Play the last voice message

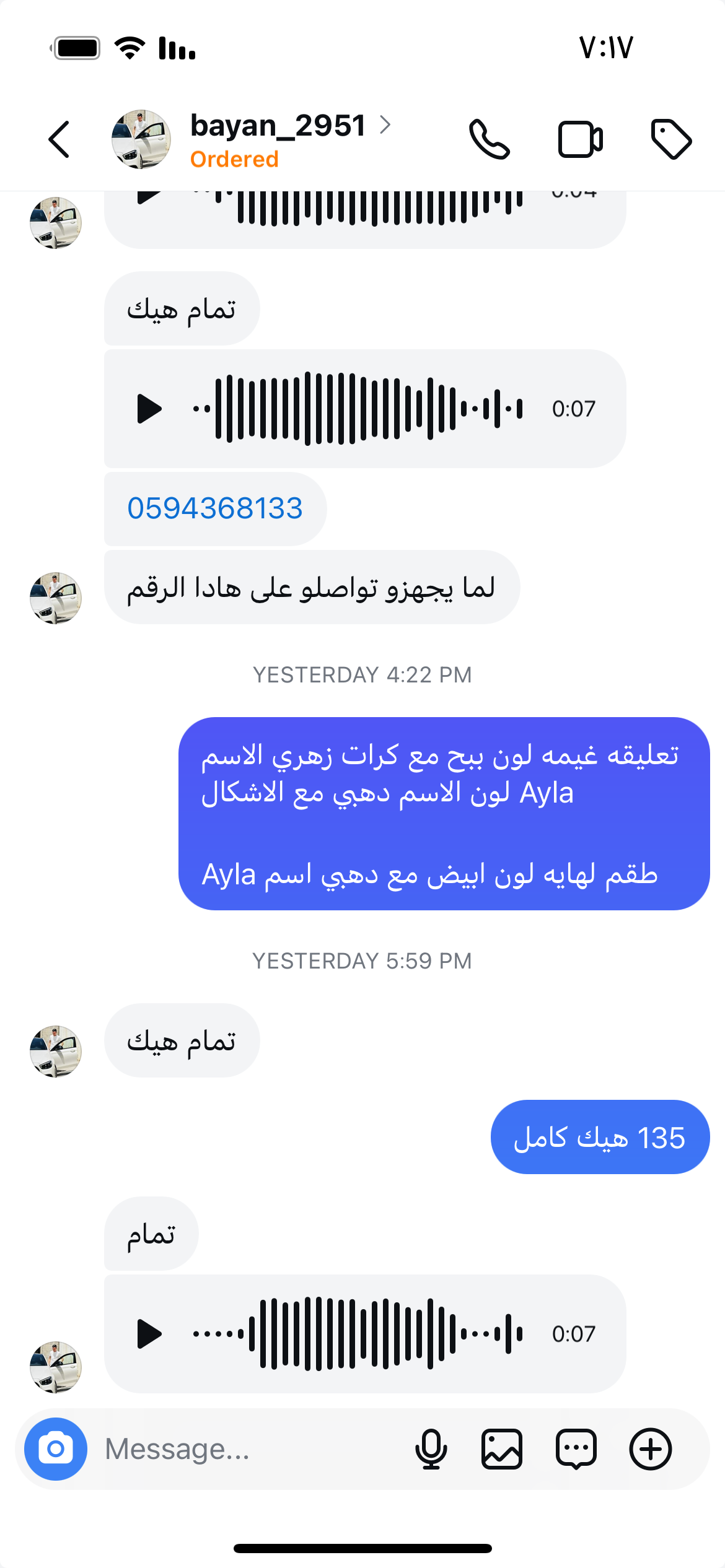tap(149, 1333)
